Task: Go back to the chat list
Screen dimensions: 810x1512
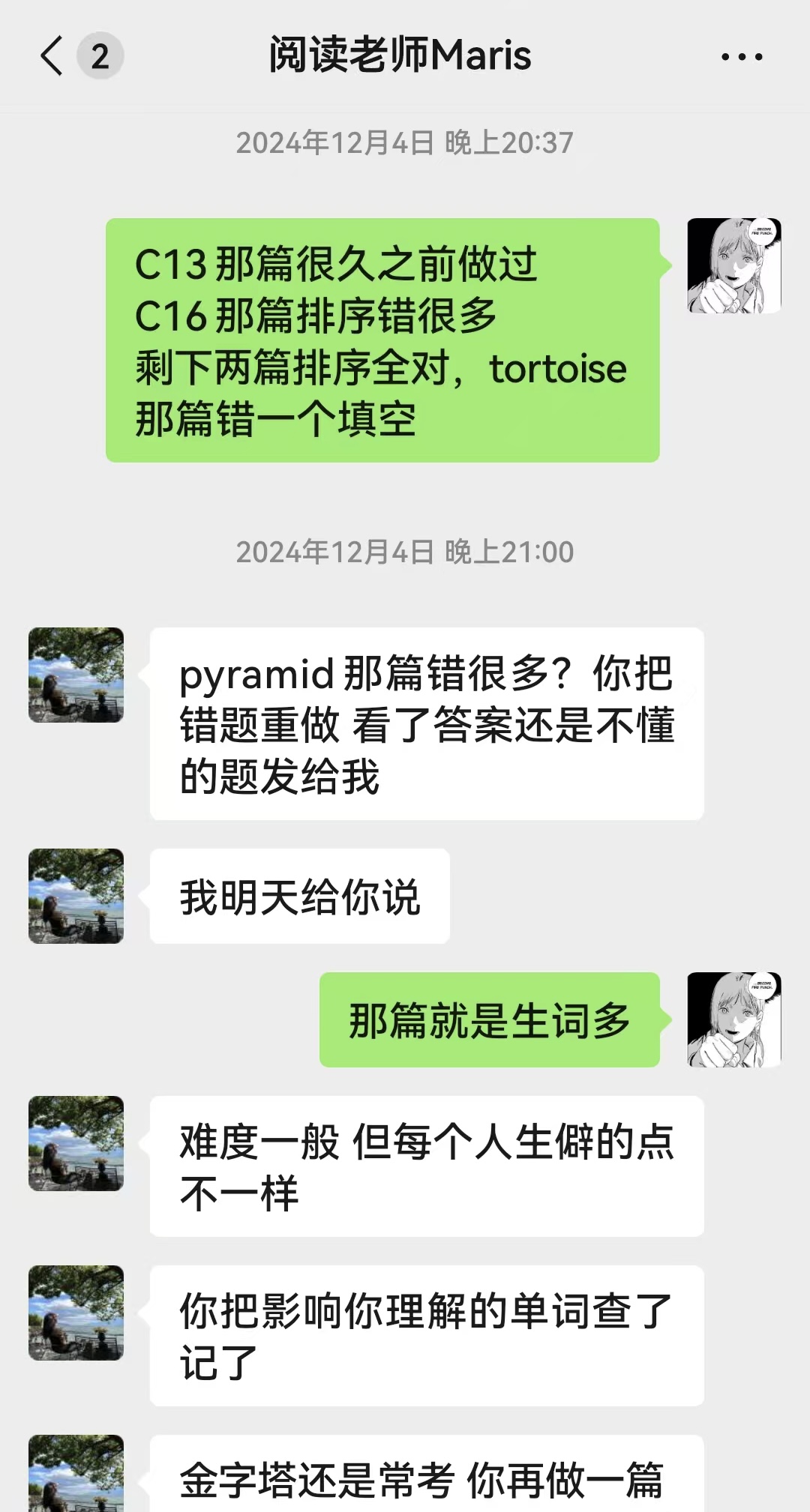Action: [x=52, y=56]
